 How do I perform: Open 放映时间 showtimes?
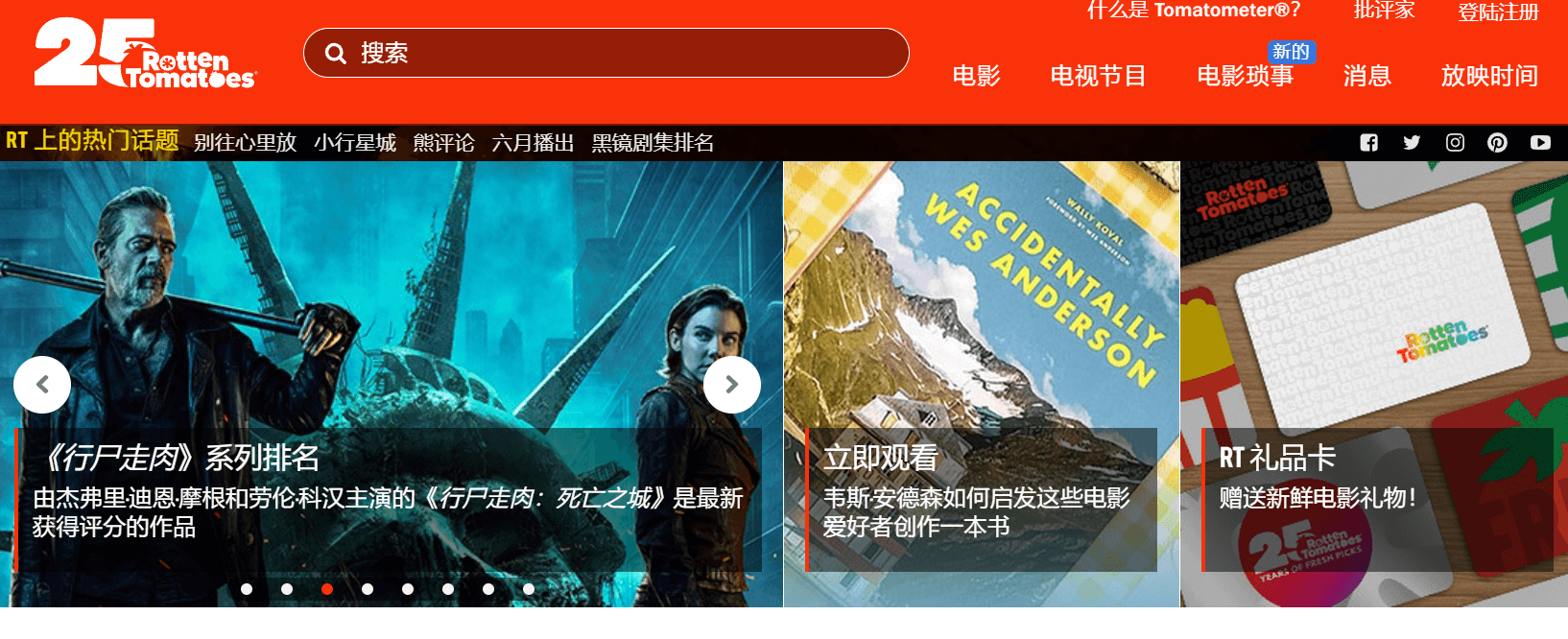1488,76
